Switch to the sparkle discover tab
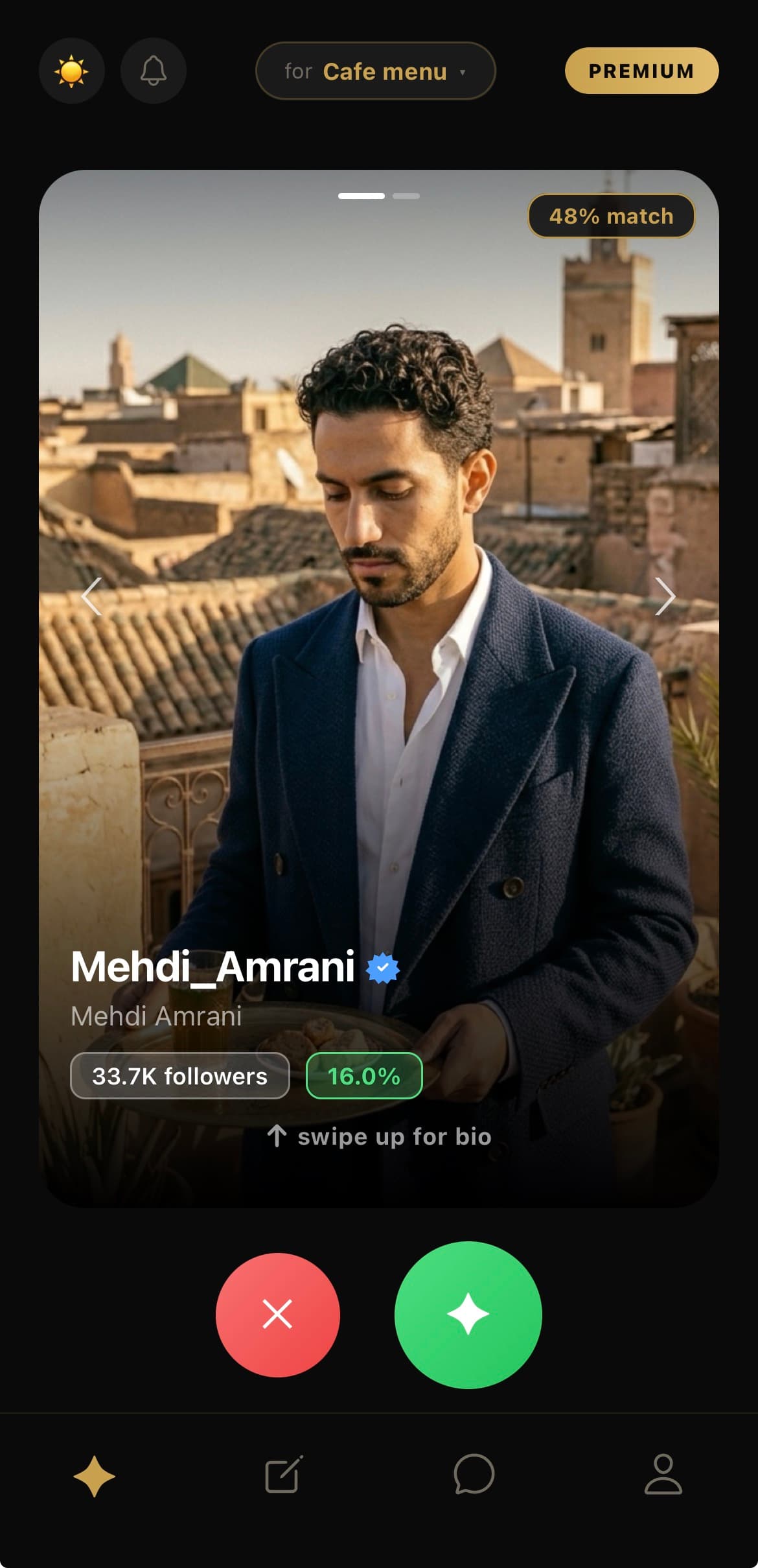 (x=95, y=1476)
